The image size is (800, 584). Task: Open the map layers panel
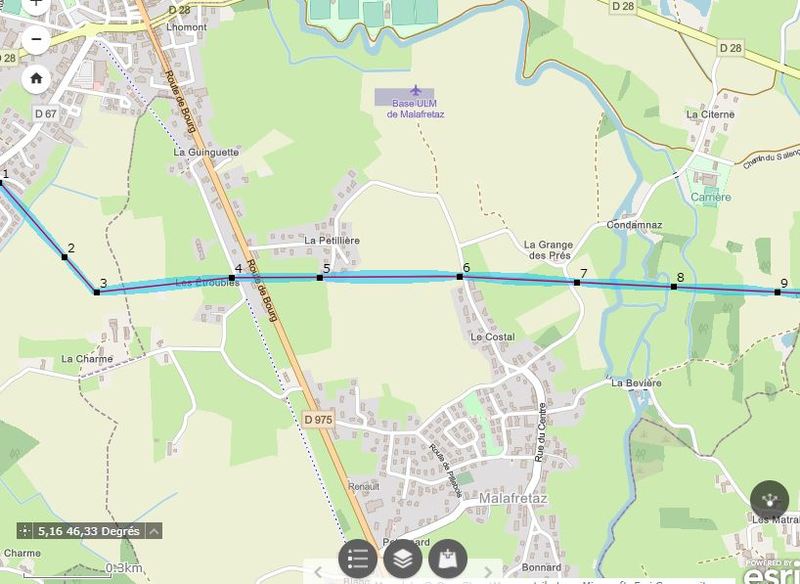tap(403, 558)
